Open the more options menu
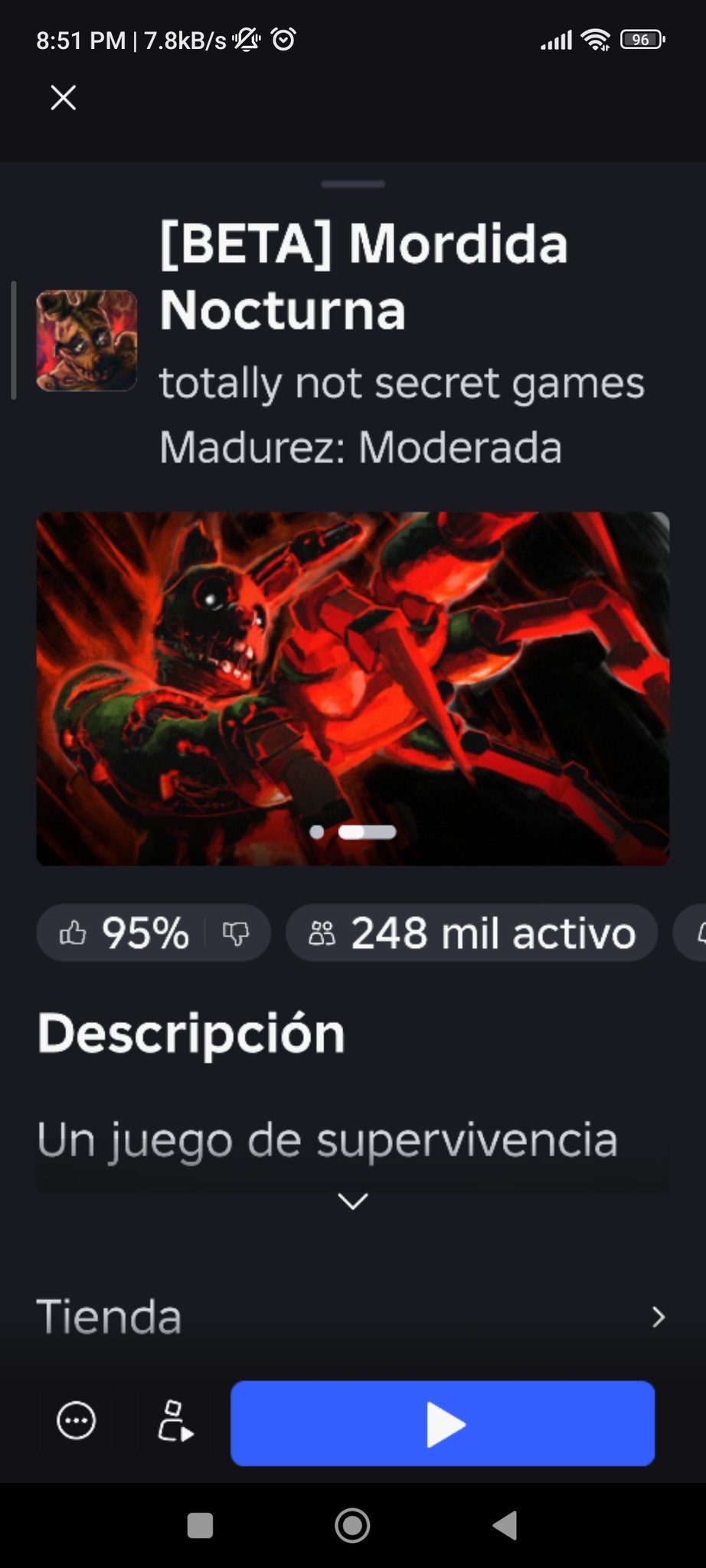The height and width of the screenshot is (1568, 706). 77,1422
